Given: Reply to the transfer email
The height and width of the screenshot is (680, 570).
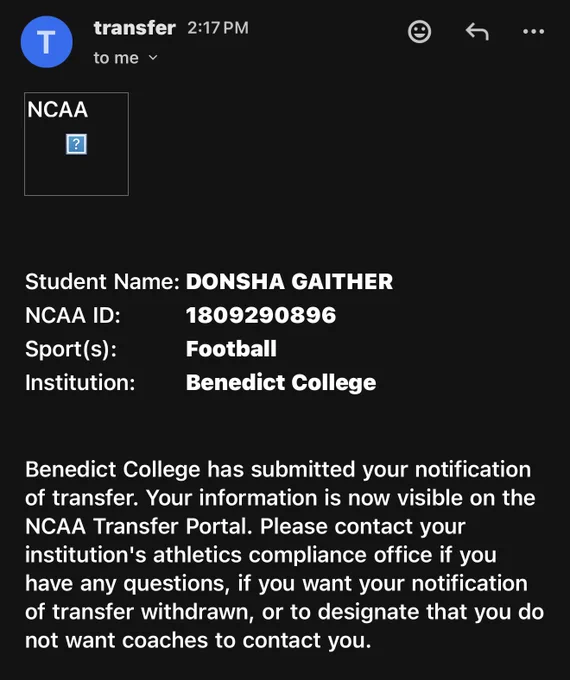Looking at the screenshot, I should click(477, 32).
